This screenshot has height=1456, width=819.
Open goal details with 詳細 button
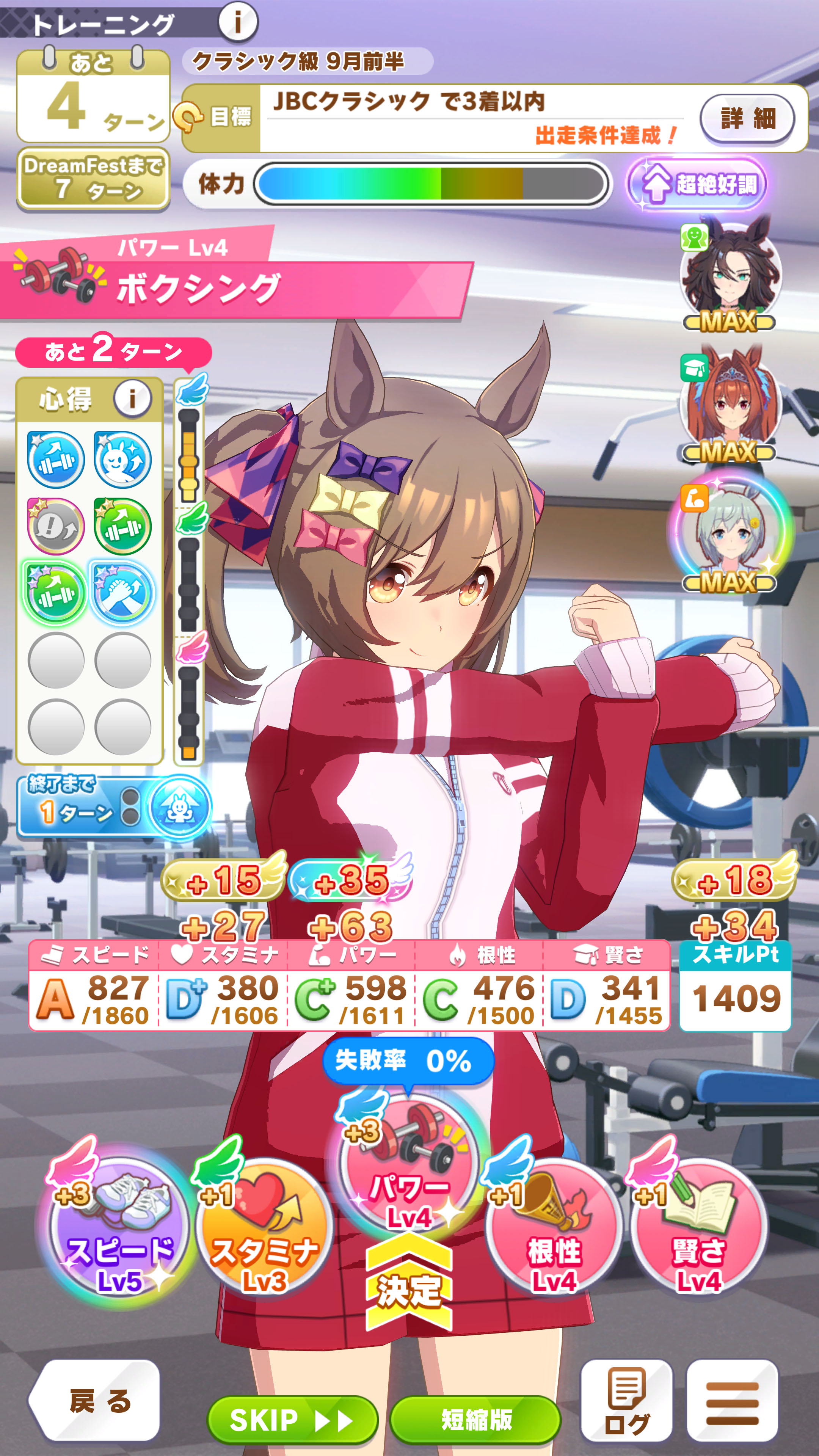point(747,119)
